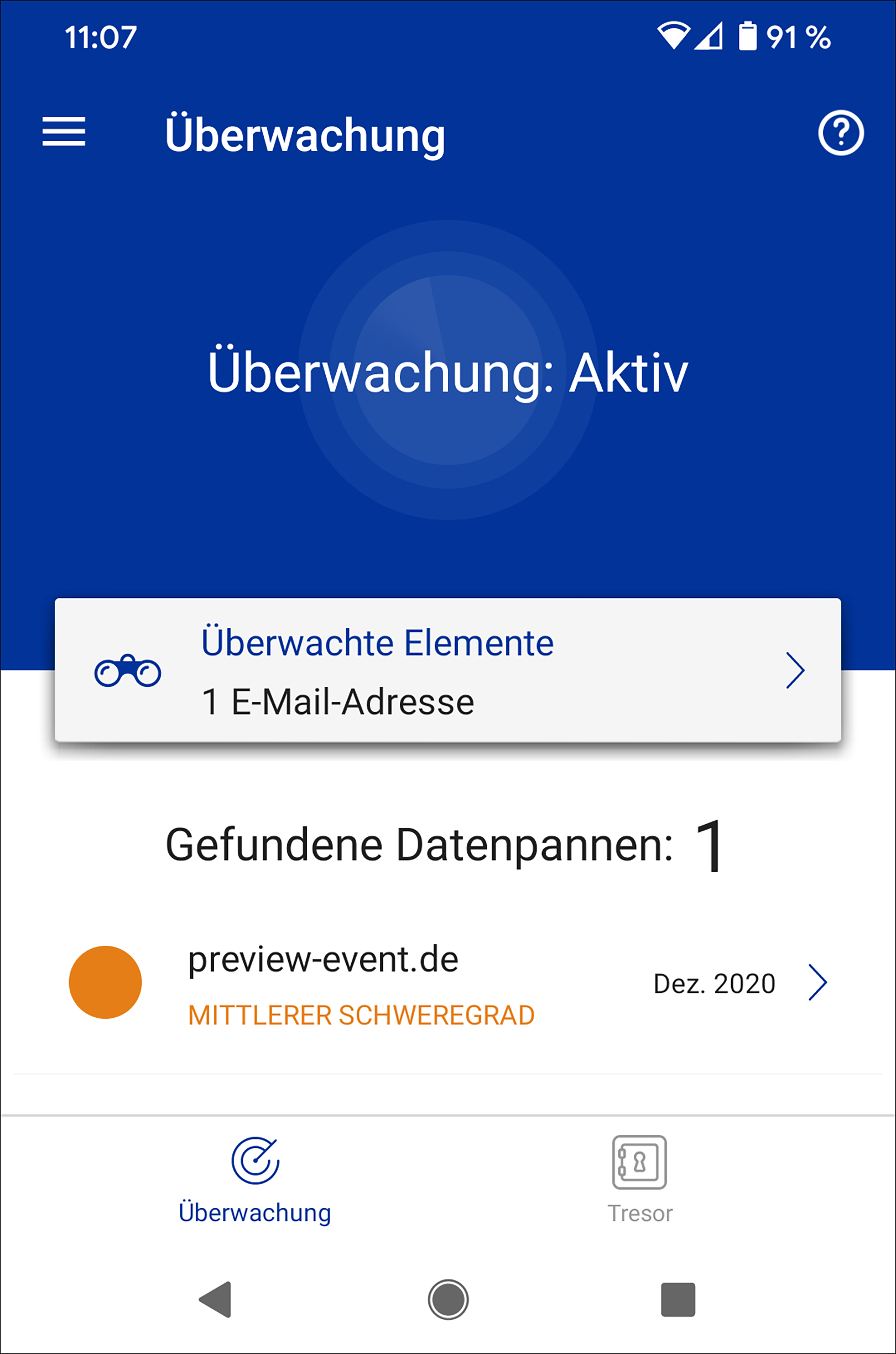View the preview-event.de breach details
The image size is (896, 1354).
(447, 983)
